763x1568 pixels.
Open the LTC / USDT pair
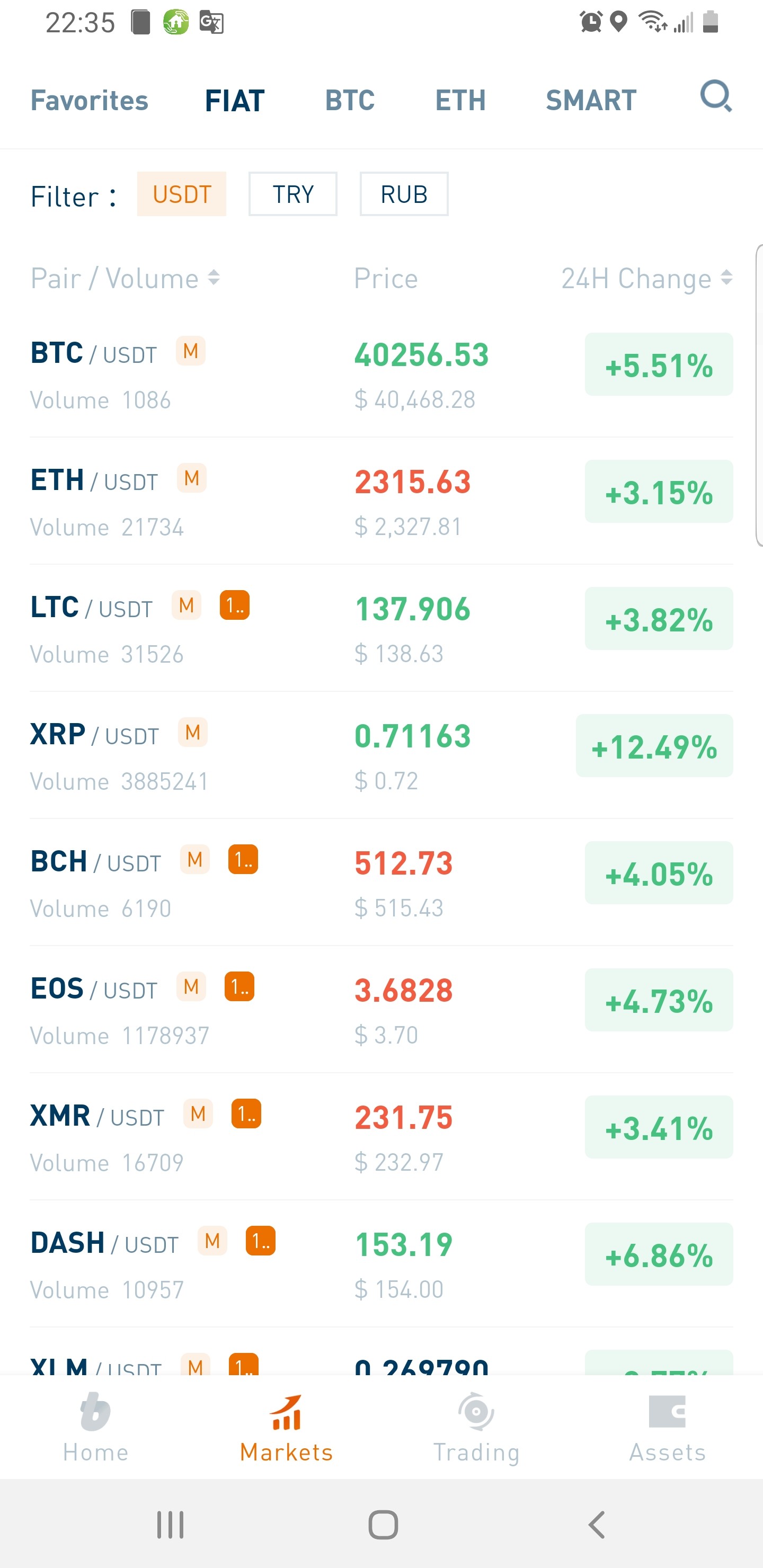(x=381, y=628)
